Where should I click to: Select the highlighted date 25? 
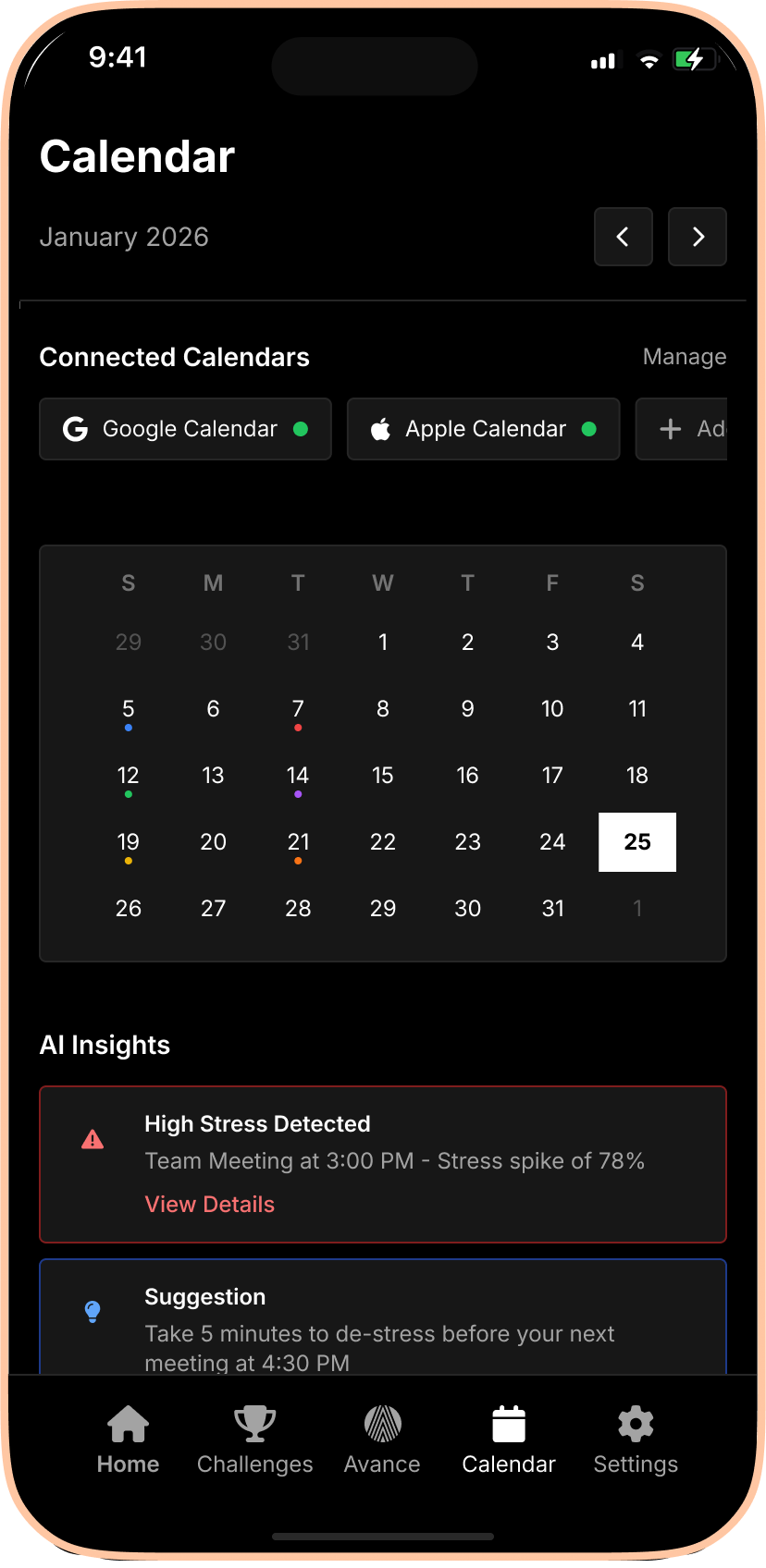pos(637,842)
